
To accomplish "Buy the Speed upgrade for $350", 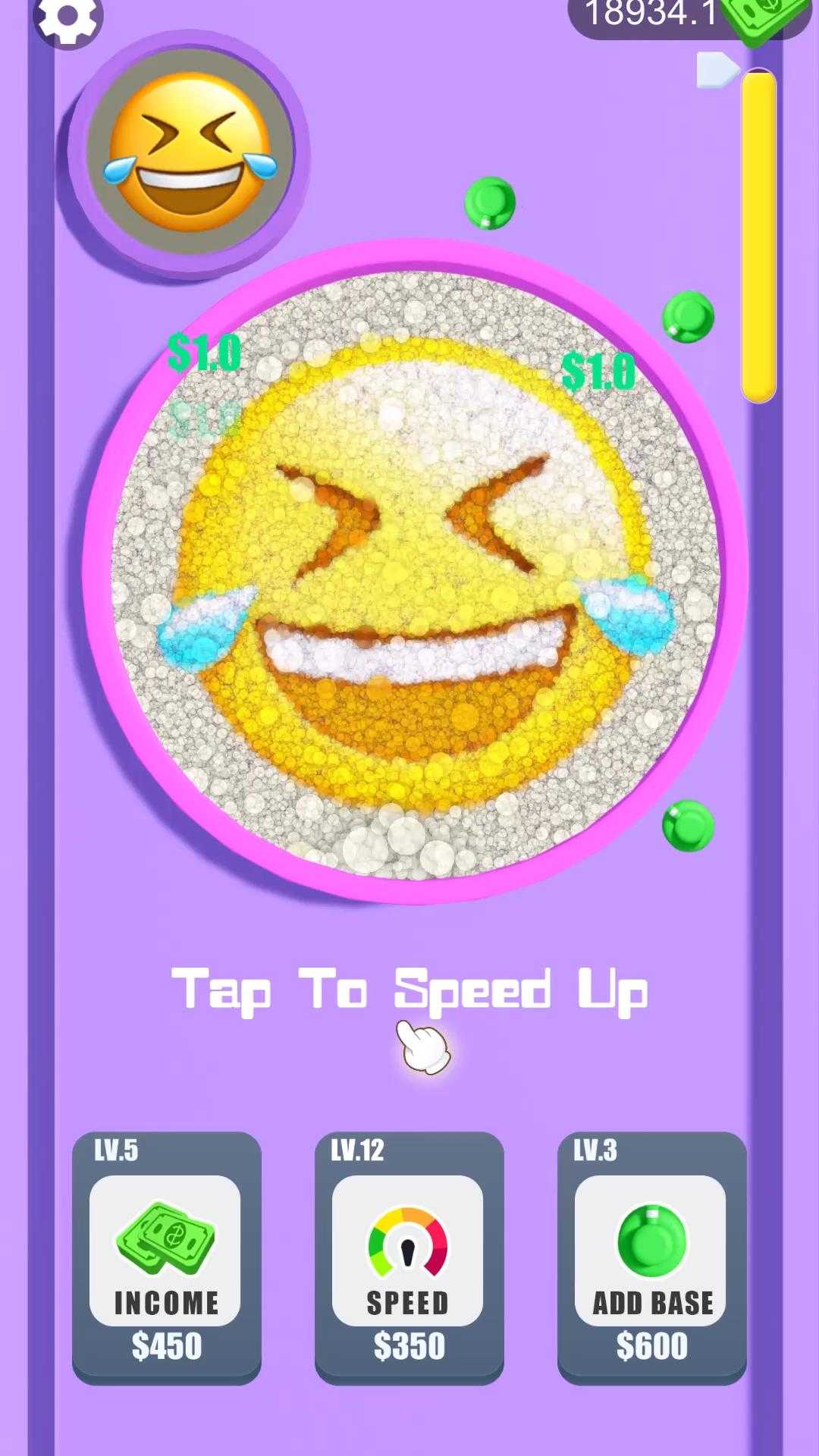I will click(x=409, y=1257).
